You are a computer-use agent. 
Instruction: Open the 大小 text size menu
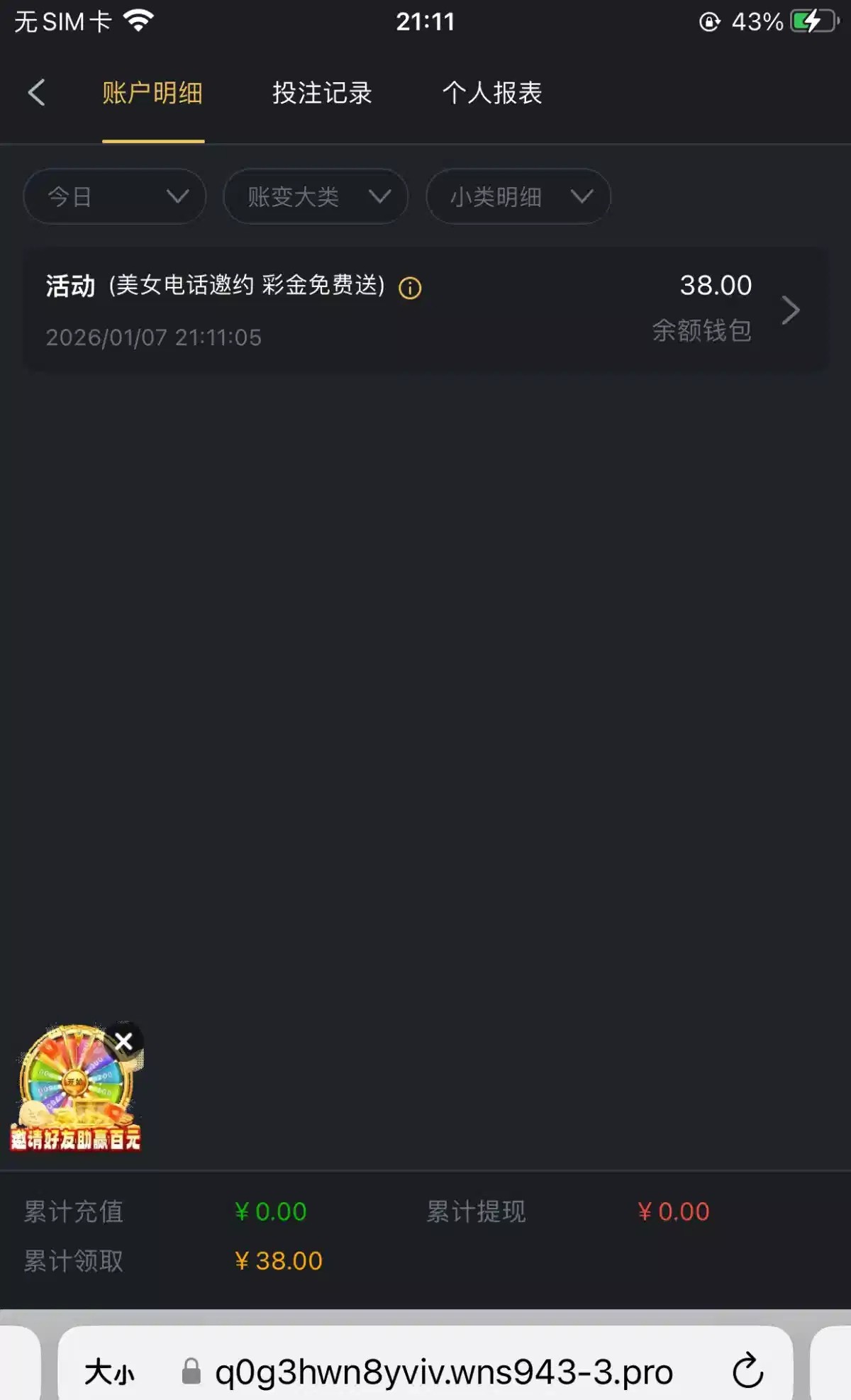coord(109,1372)
